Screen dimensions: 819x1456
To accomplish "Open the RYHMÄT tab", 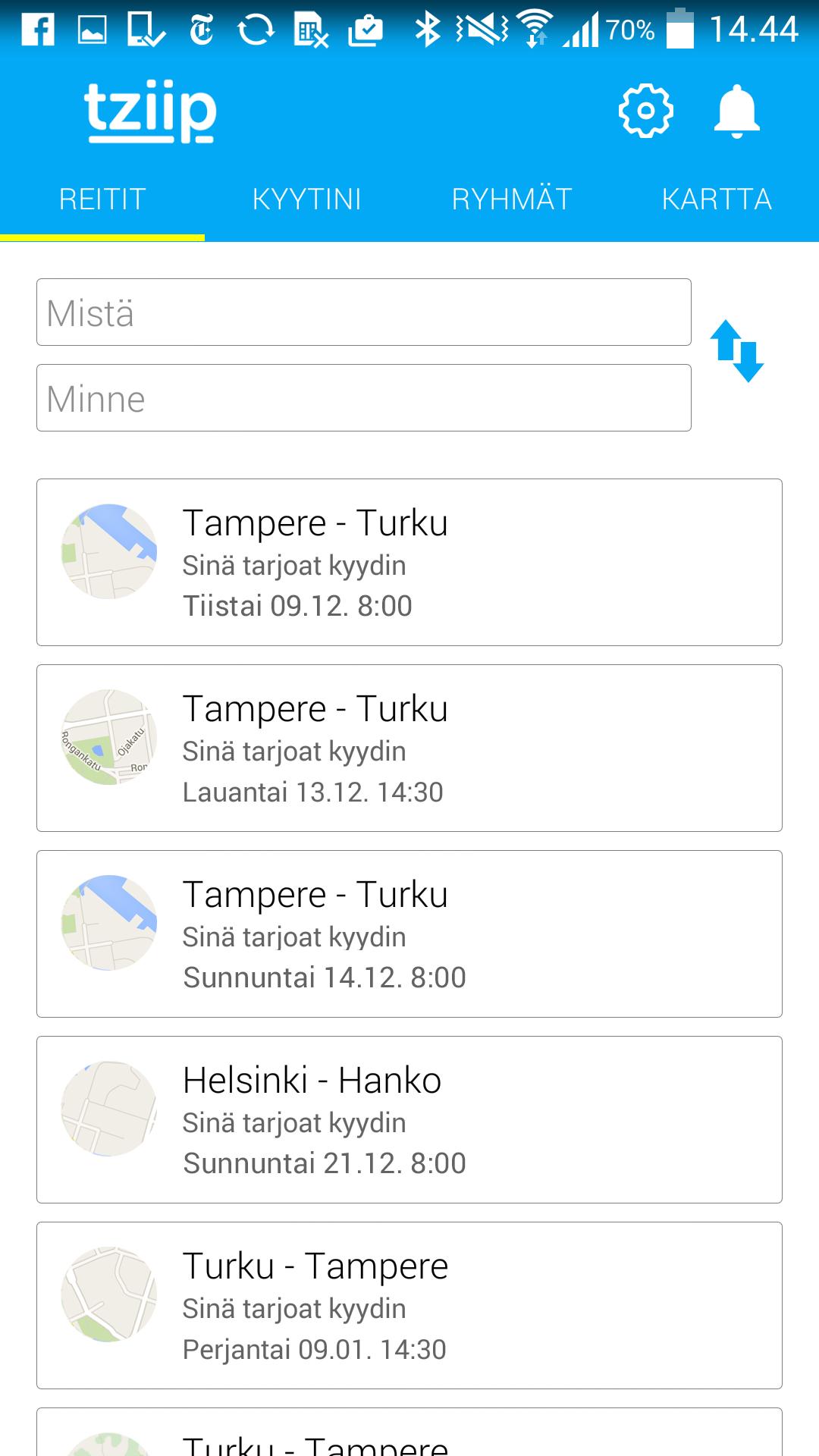I will coord(512,199).
